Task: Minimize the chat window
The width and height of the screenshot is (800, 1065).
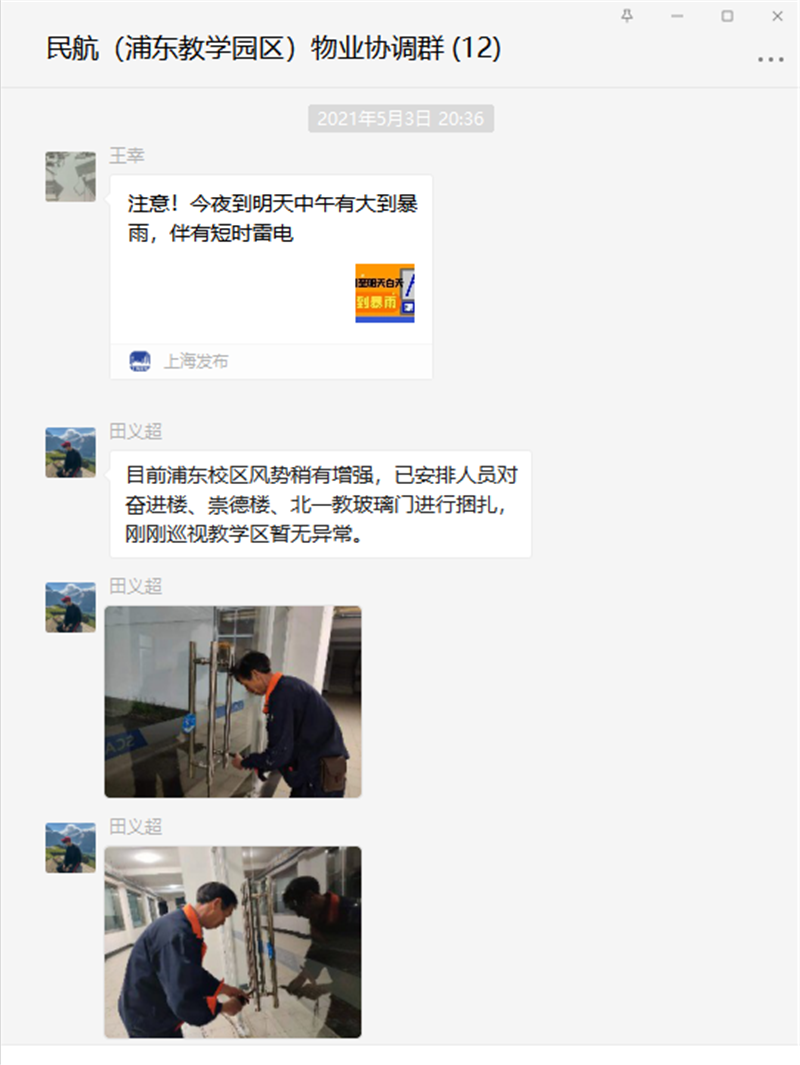Action: point(677,16)
